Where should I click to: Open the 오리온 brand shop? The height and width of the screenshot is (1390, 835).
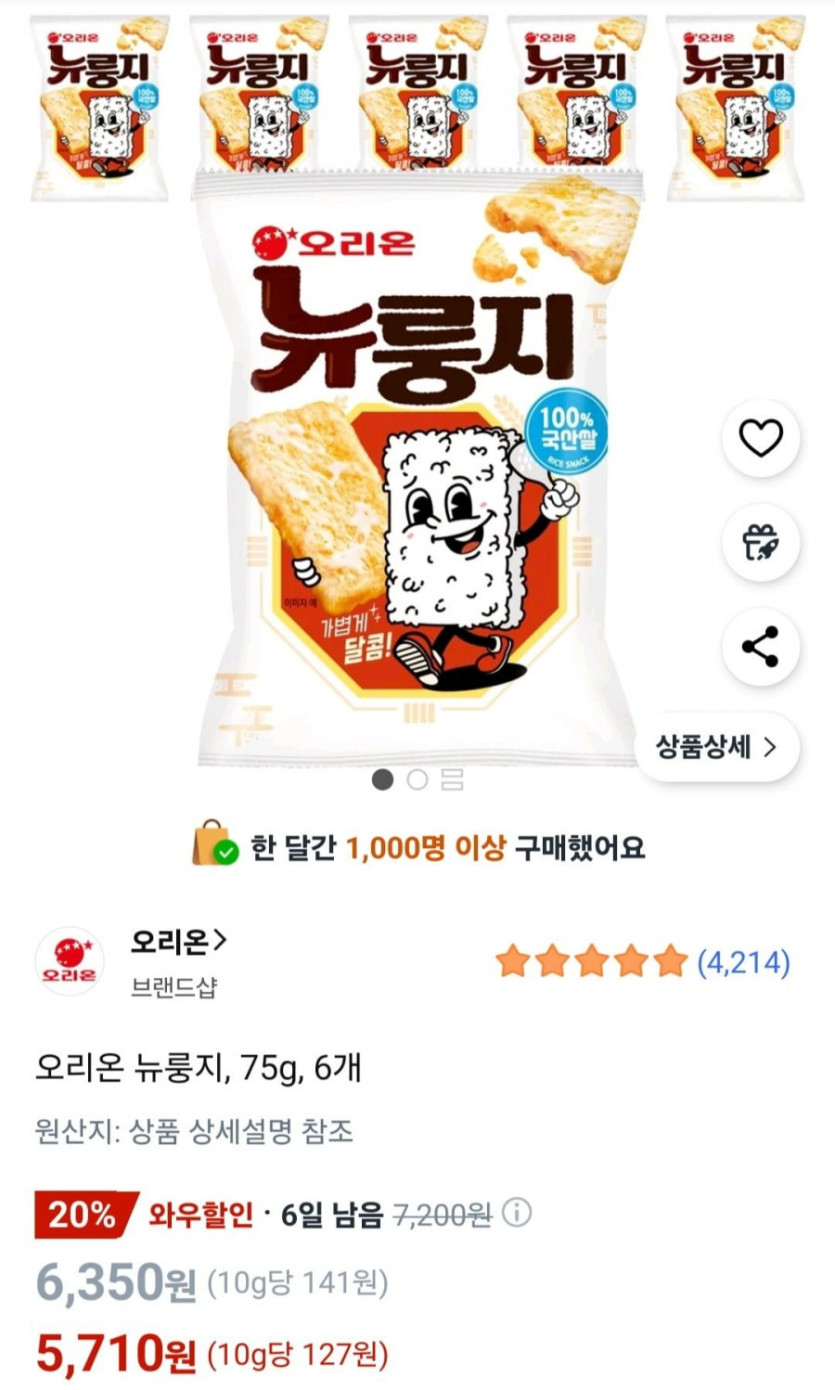click(x=179, y=941)
